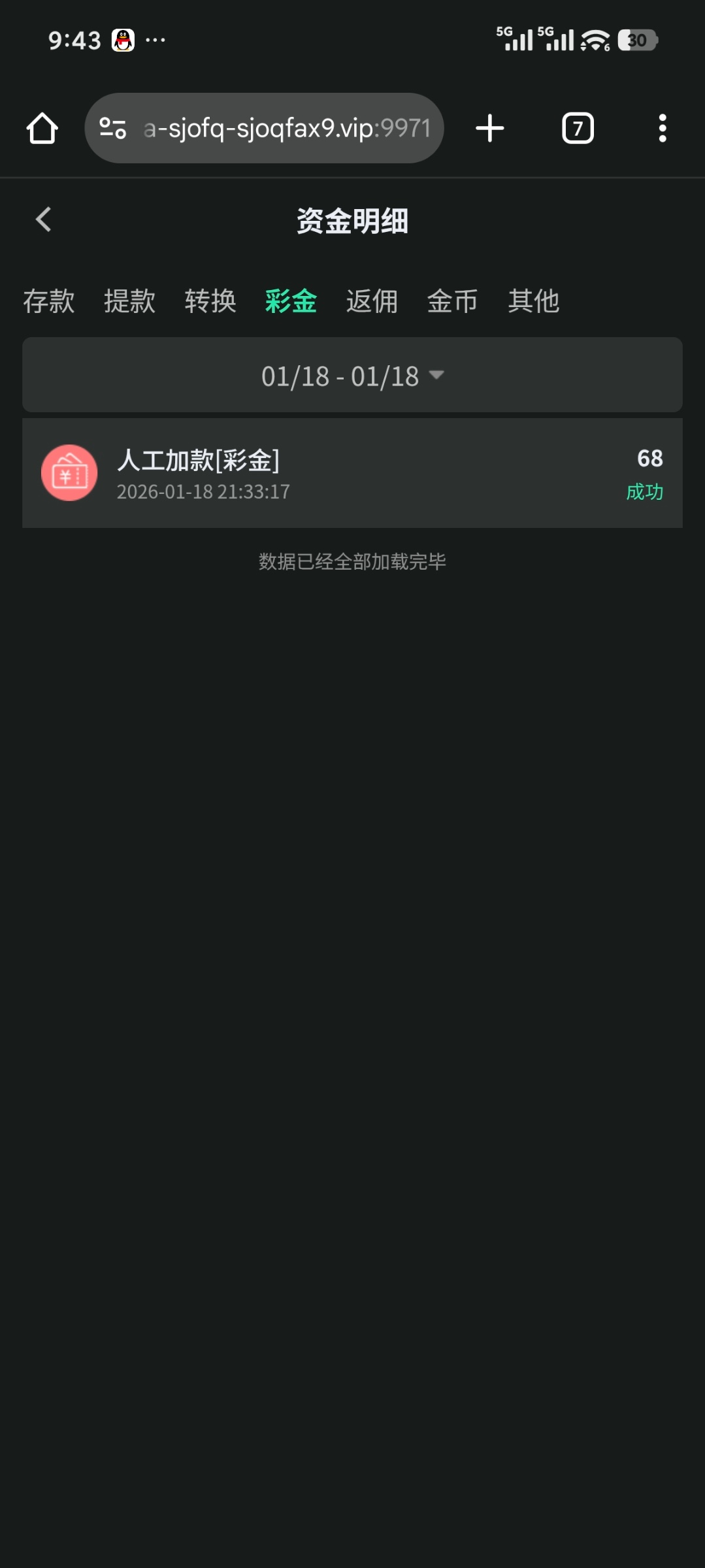Switch to the 提款 tab
The image size is (705, 1568).
click(129, 301)
